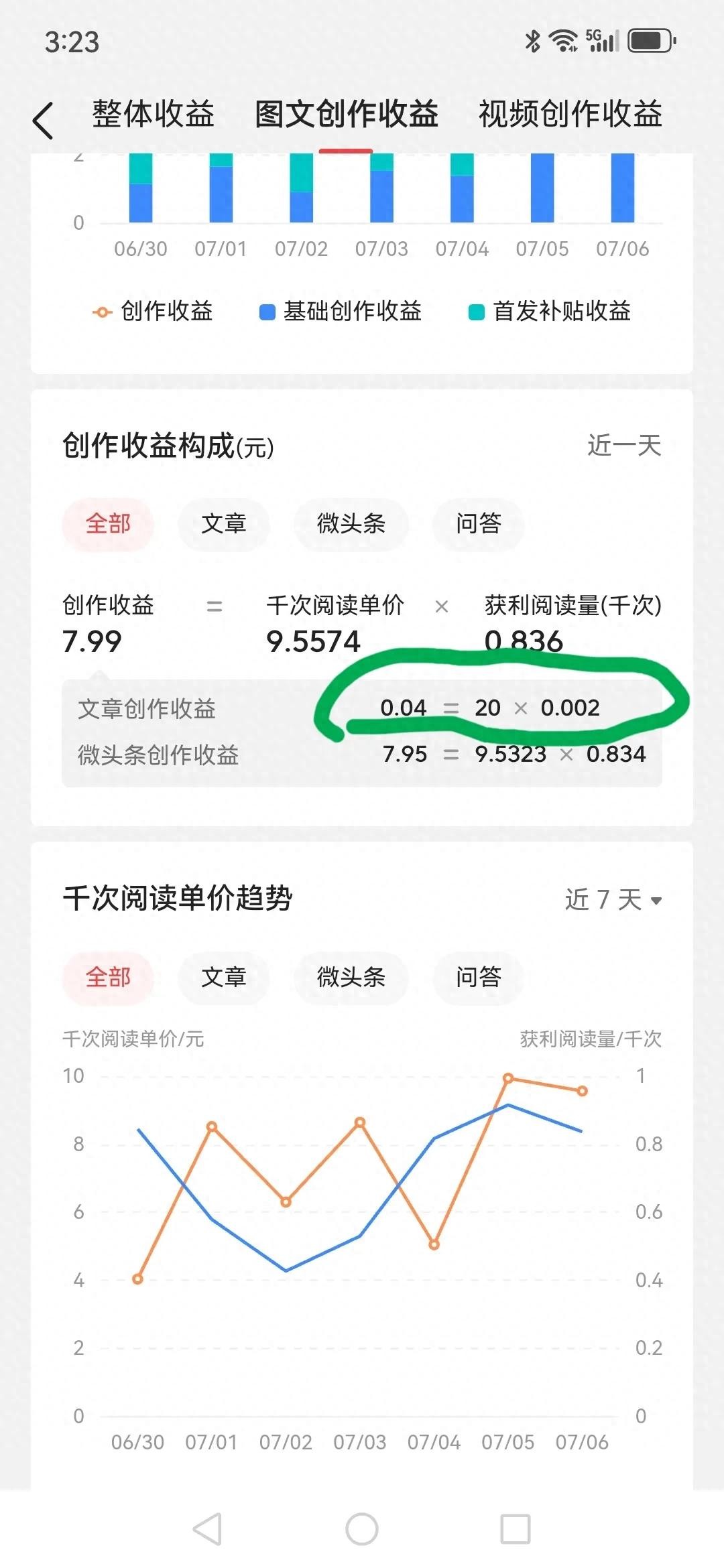Select the 图文创作收益 tab
The image size is (724, 1568).
coord(347,114)
